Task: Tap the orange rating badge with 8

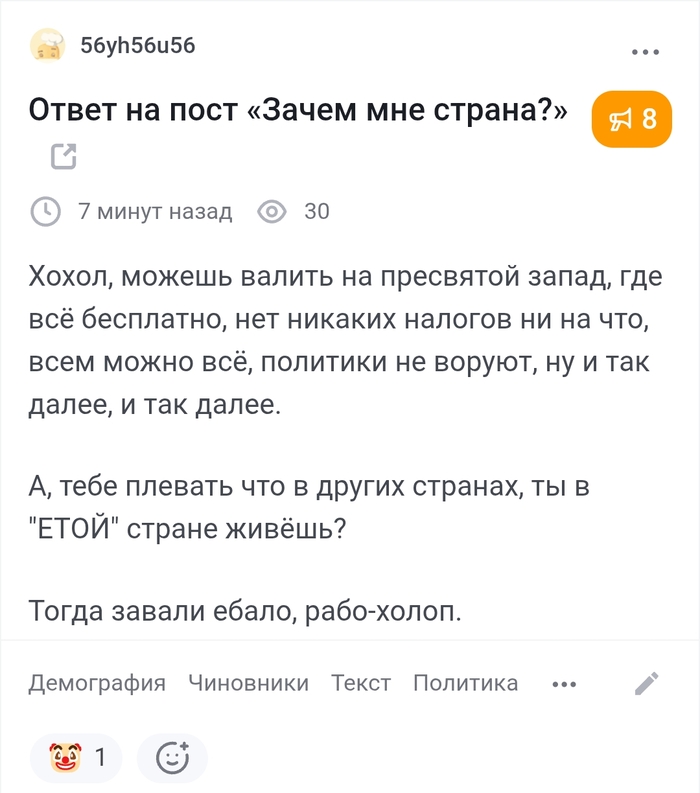Action: (632, 120)
